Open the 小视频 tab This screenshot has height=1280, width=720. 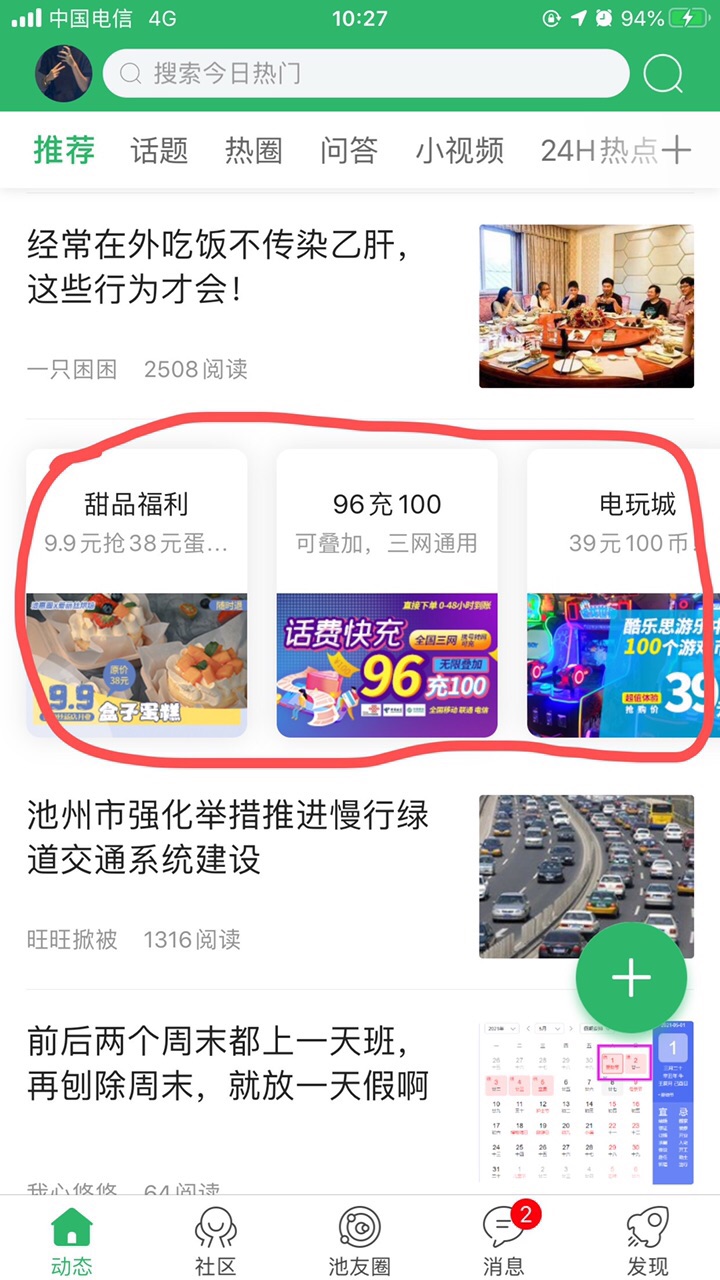coord(460,151)
